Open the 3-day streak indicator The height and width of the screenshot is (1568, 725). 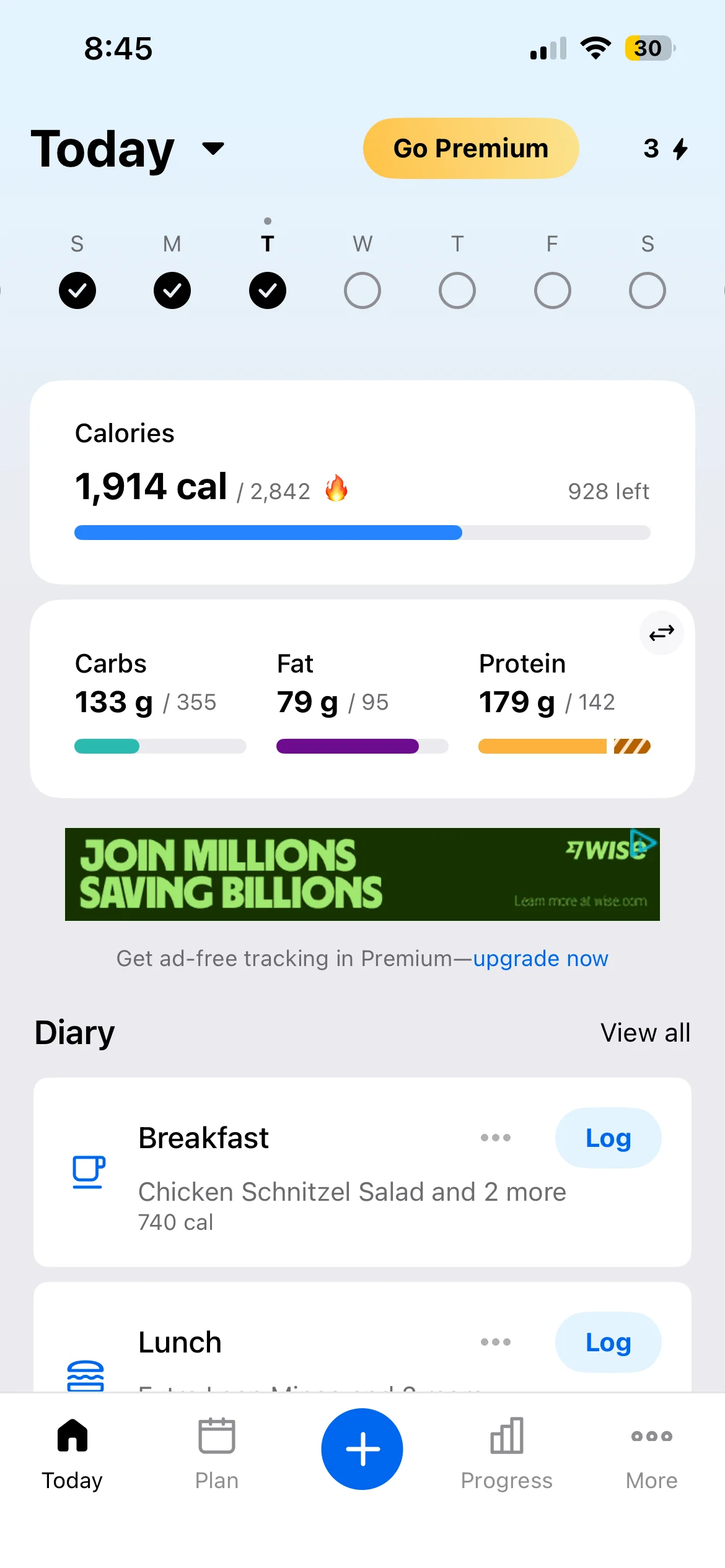pyautogui.click(x=665, y=149)
